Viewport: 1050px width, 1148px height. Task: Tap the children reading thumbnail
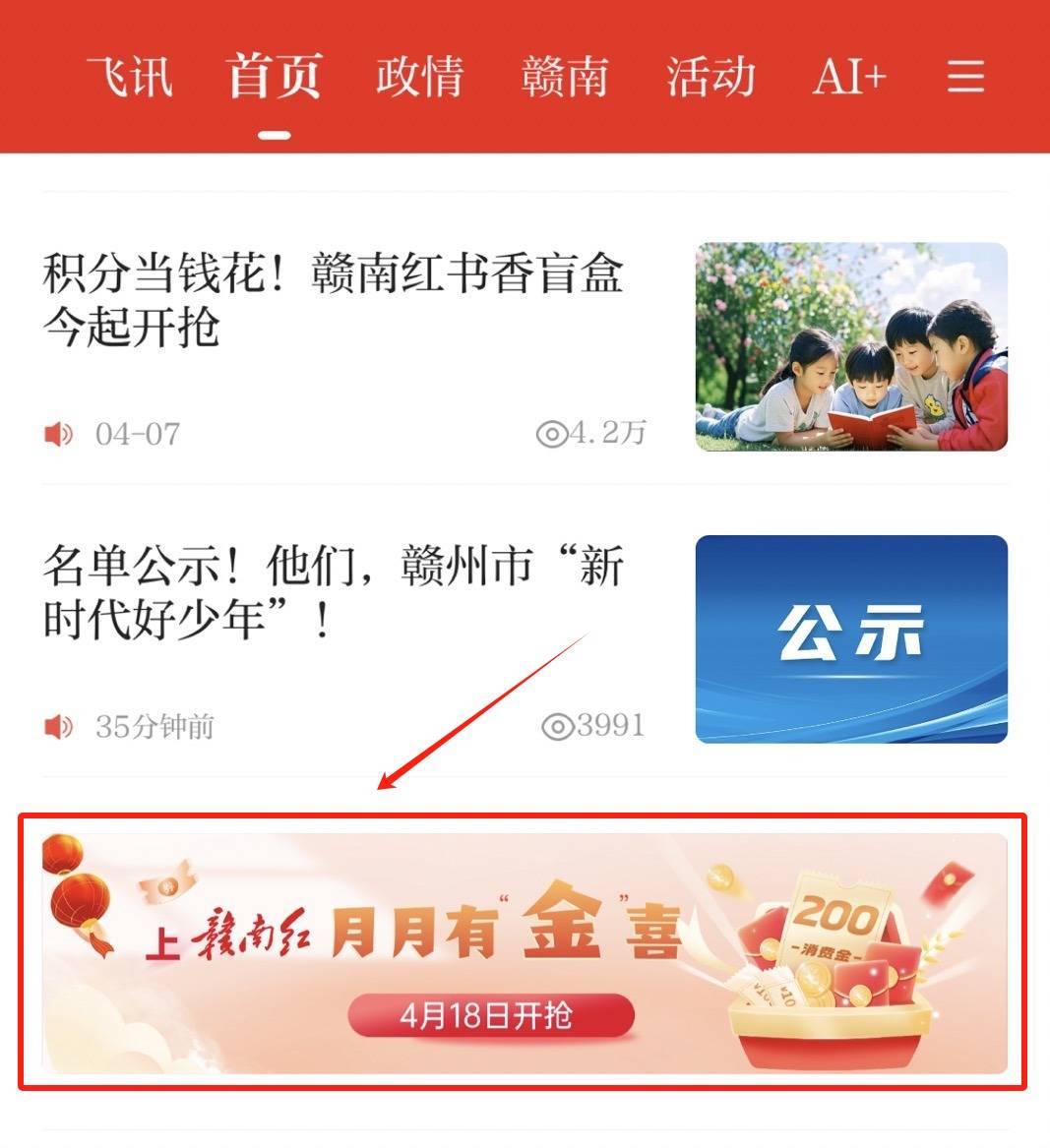tap(851, 346)
